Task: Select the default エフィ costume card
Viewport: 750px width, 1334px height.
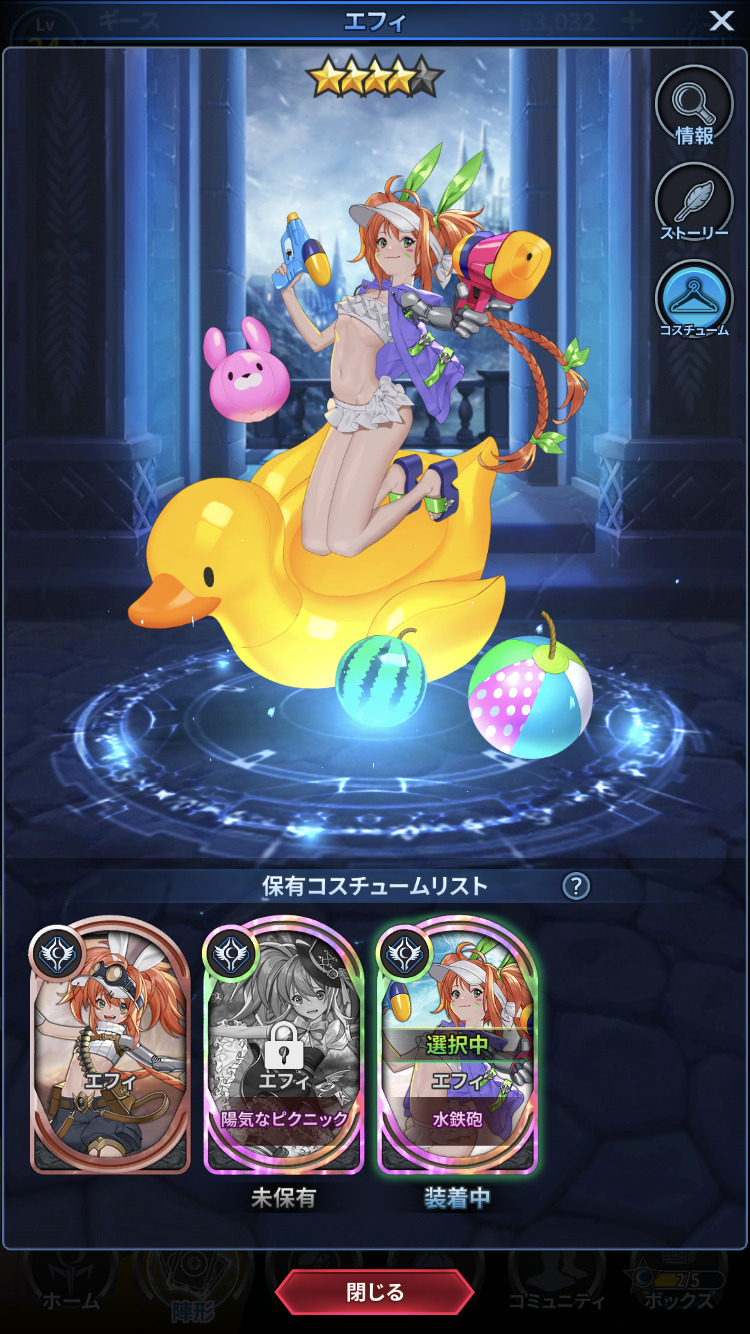Action: pyautogui.click(x=110, y=1048)
